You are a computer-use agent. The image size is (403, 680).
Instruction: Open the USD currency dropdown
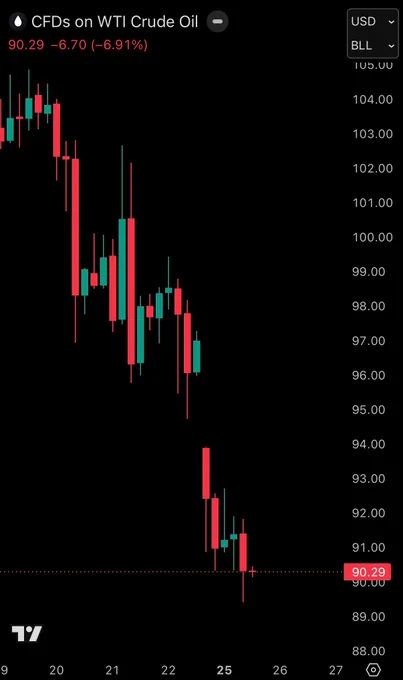point(373,21)
